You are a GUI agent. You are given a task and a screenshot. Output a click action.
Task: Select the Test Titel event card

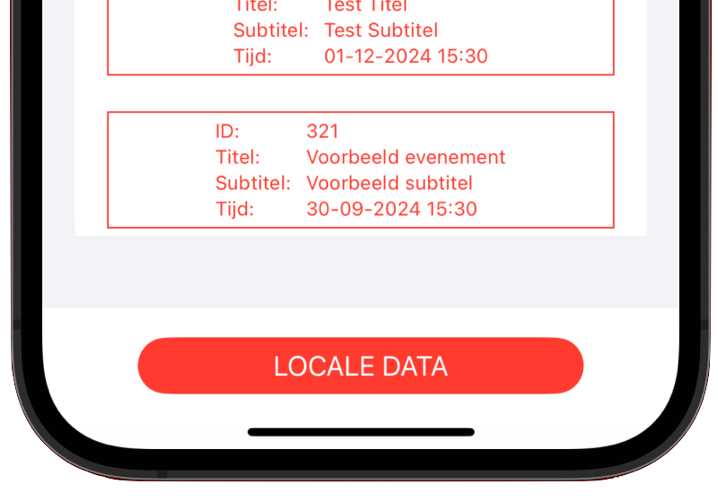click(x=360, y=37)
